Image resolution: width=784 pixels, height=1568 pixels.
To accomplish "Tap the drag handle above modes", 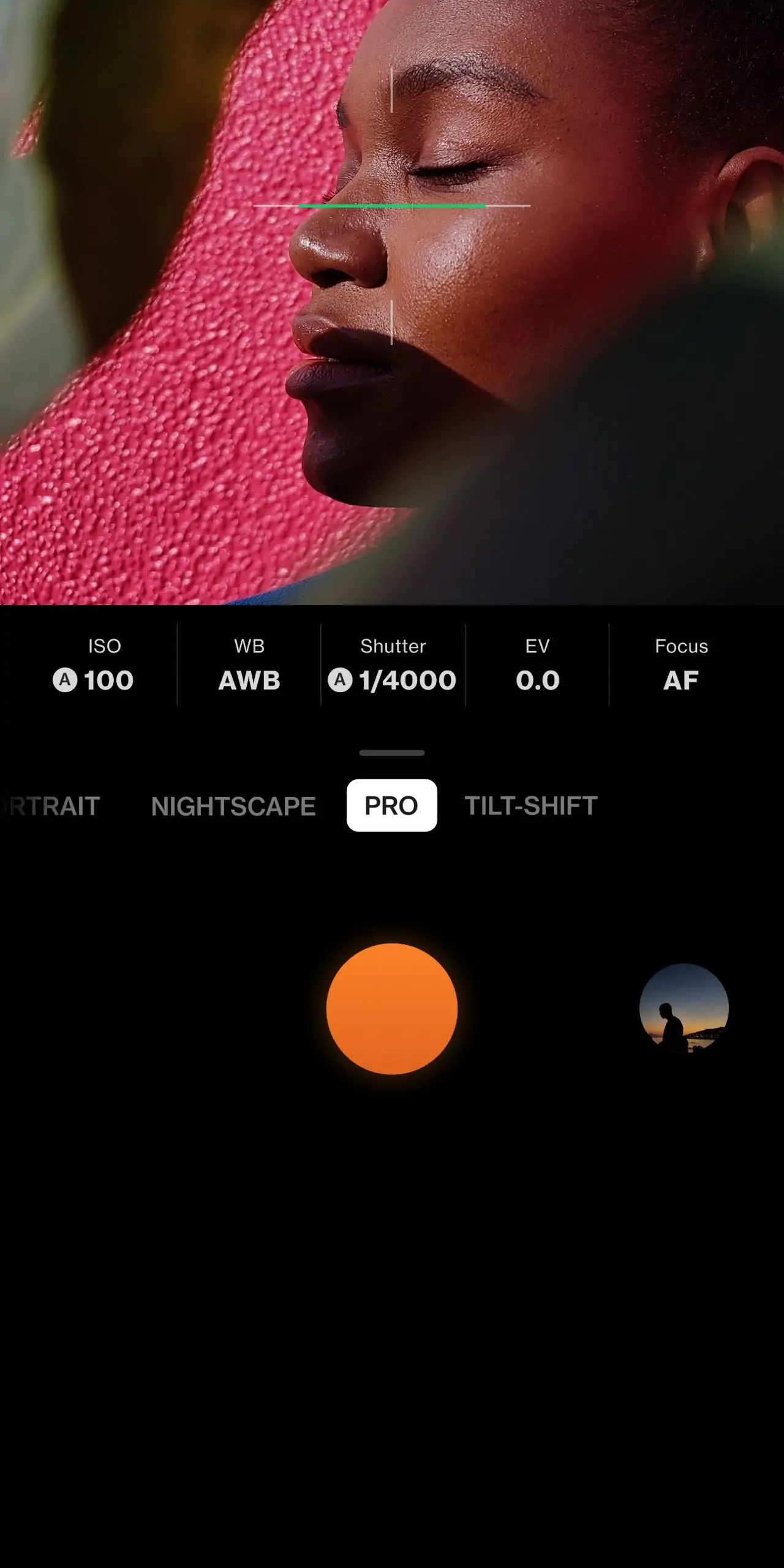I will [x=392, y=753].
